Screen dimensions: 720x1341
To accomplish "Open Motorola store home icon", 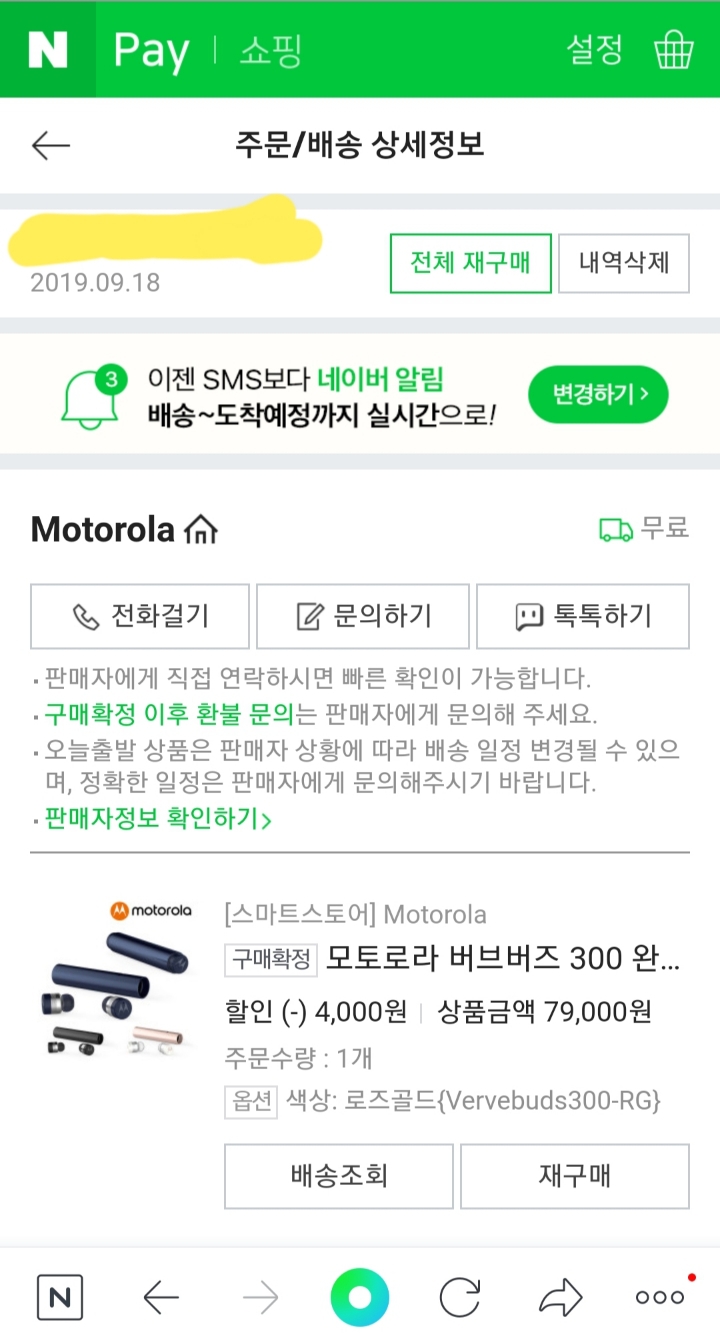I will pos(201,529).
